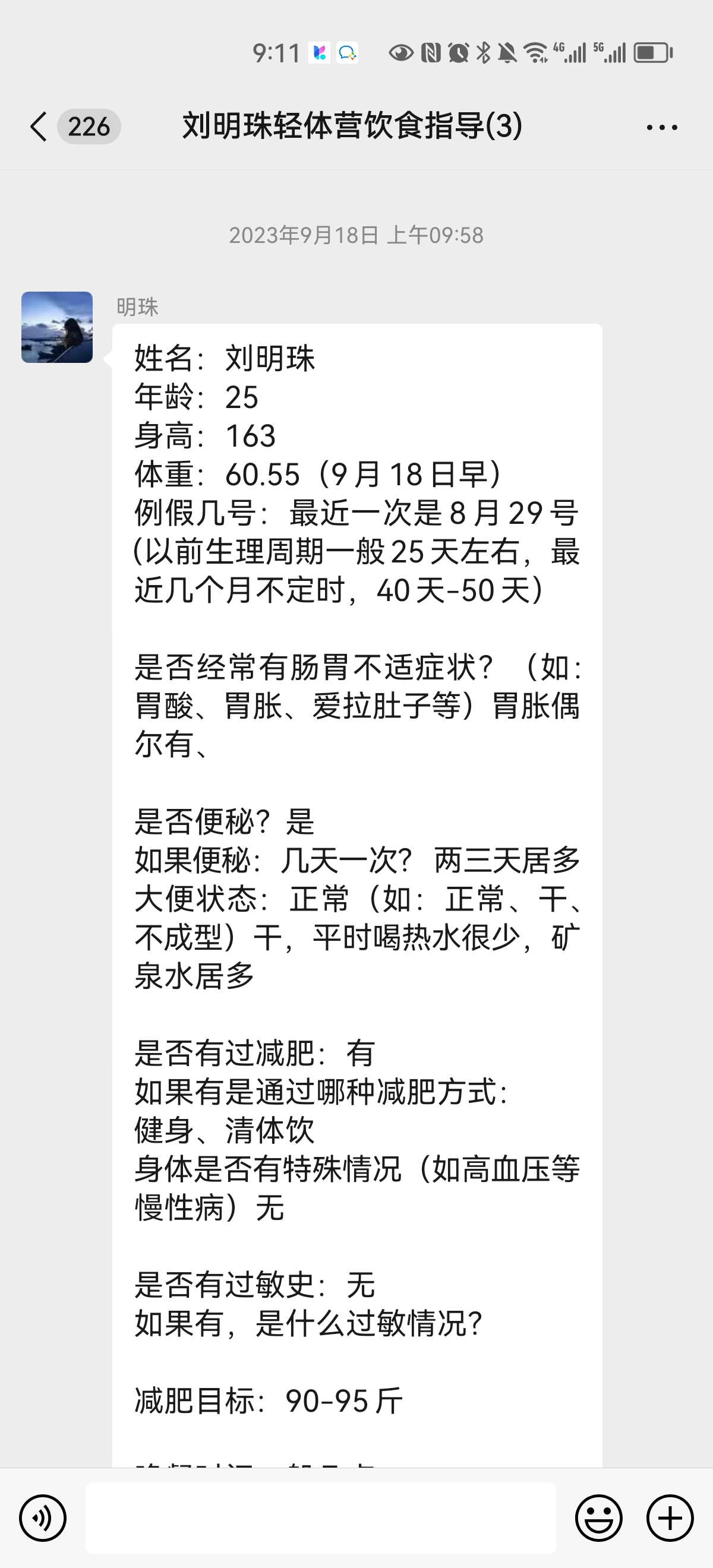Viewport: 713px width, 1568px height.
Task: Open the group chat overflow menu
Action: pos(662,127)
